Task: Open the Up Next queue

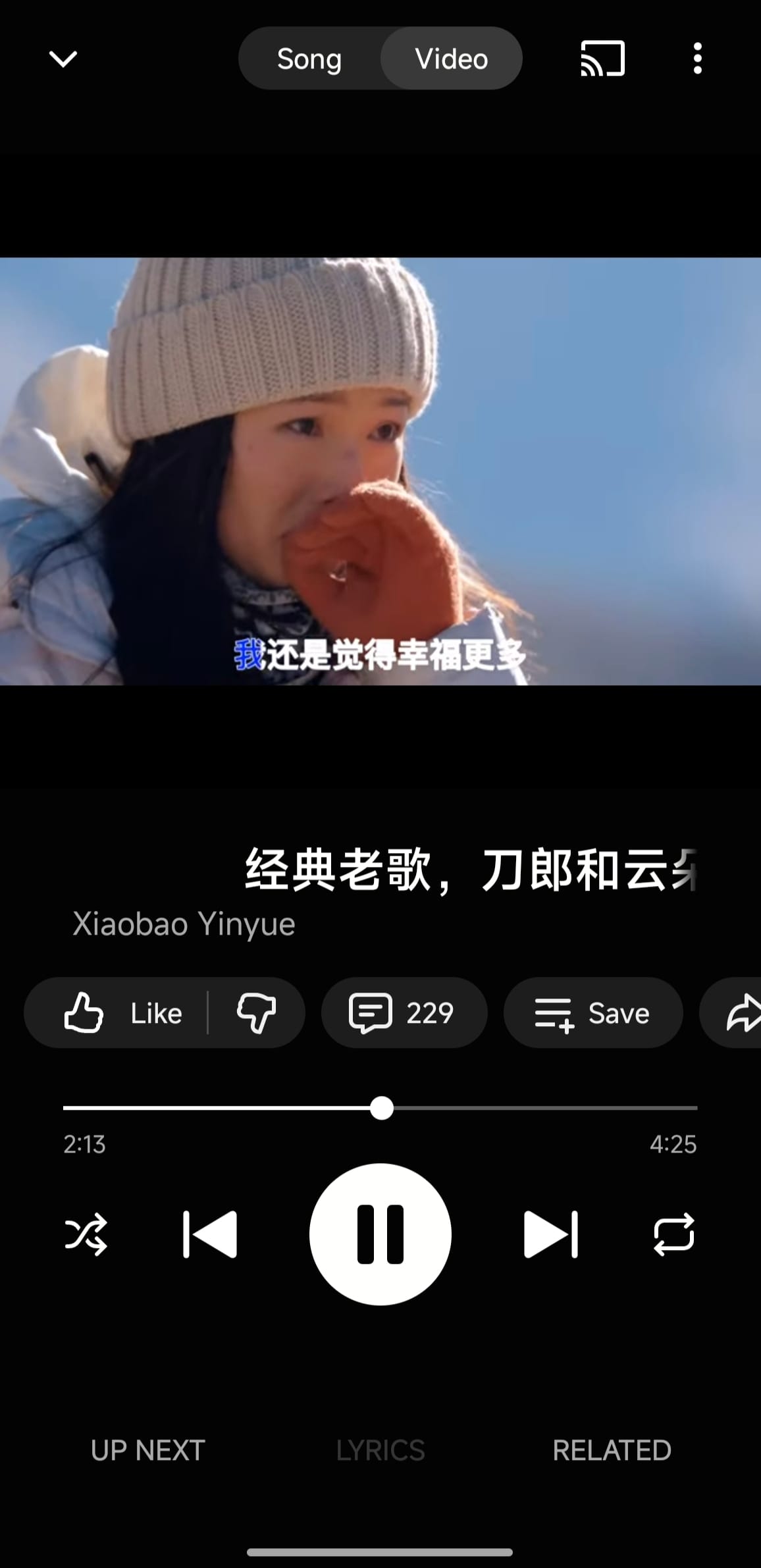Action: point(148,1450)
